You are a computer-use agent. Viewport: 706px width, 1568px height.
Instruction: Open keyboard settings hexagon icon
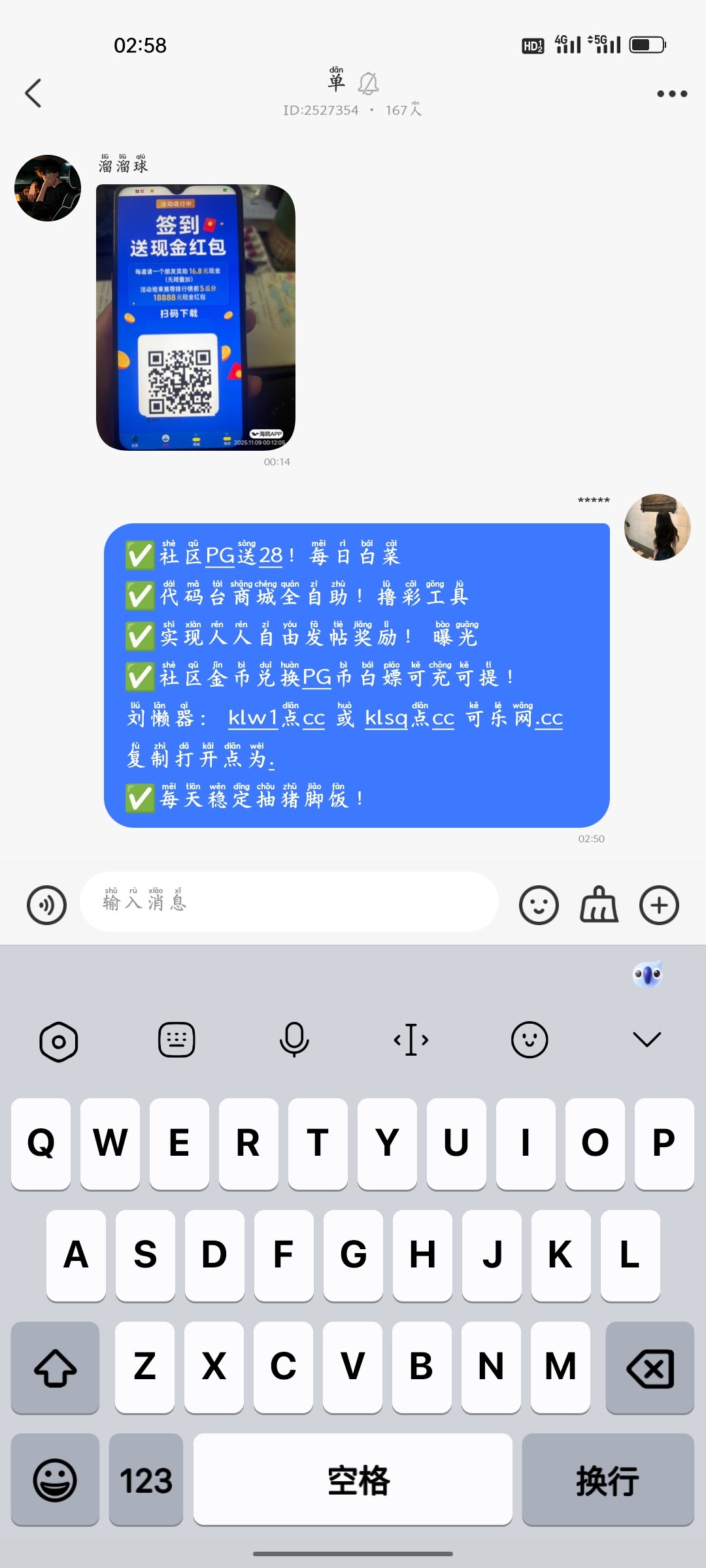tap(59, 1041)
